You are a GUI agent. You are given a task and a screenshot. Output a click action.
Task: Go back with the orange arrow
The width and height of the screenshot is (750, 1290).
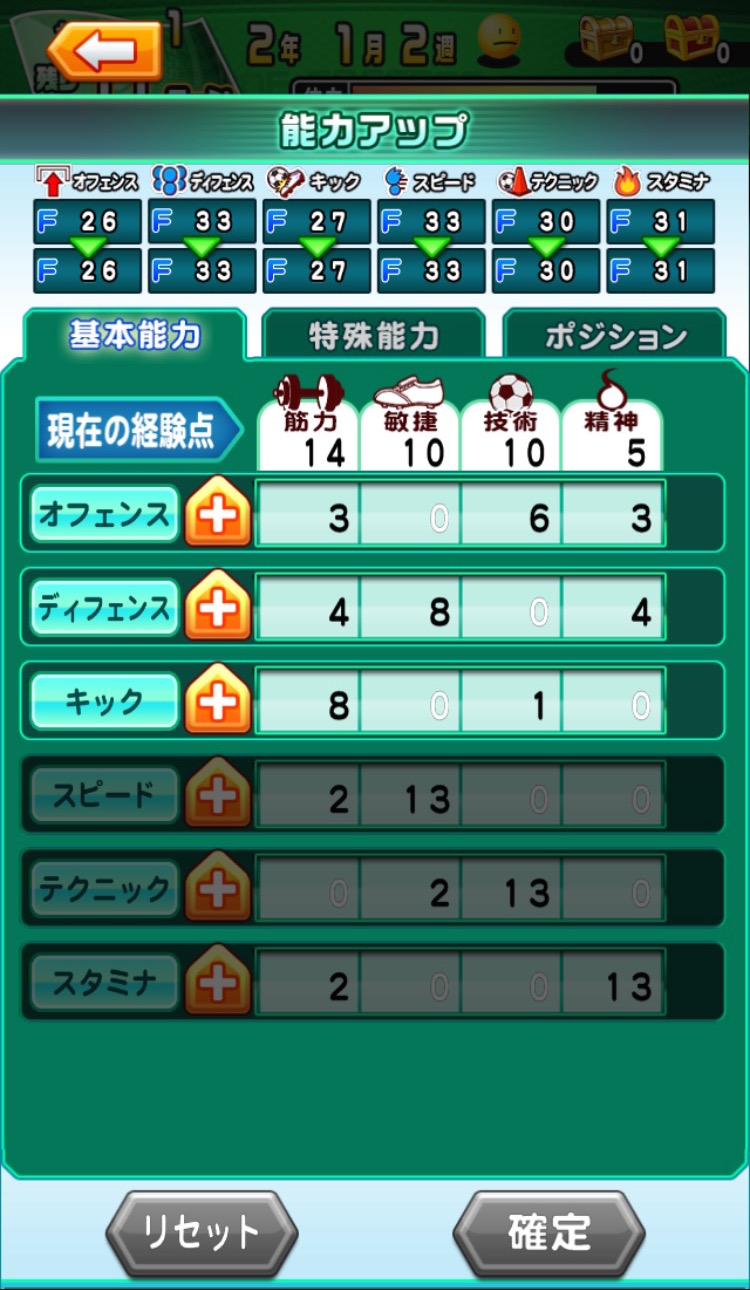[104, 51]
